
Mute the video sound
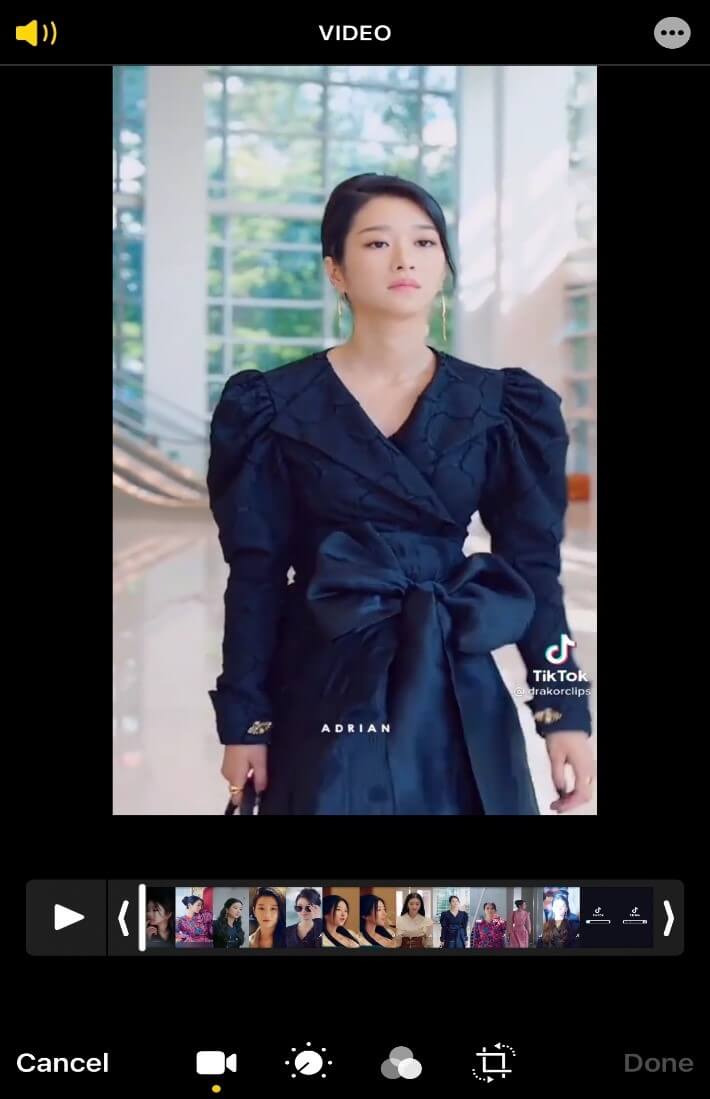[x=36, y=33]
